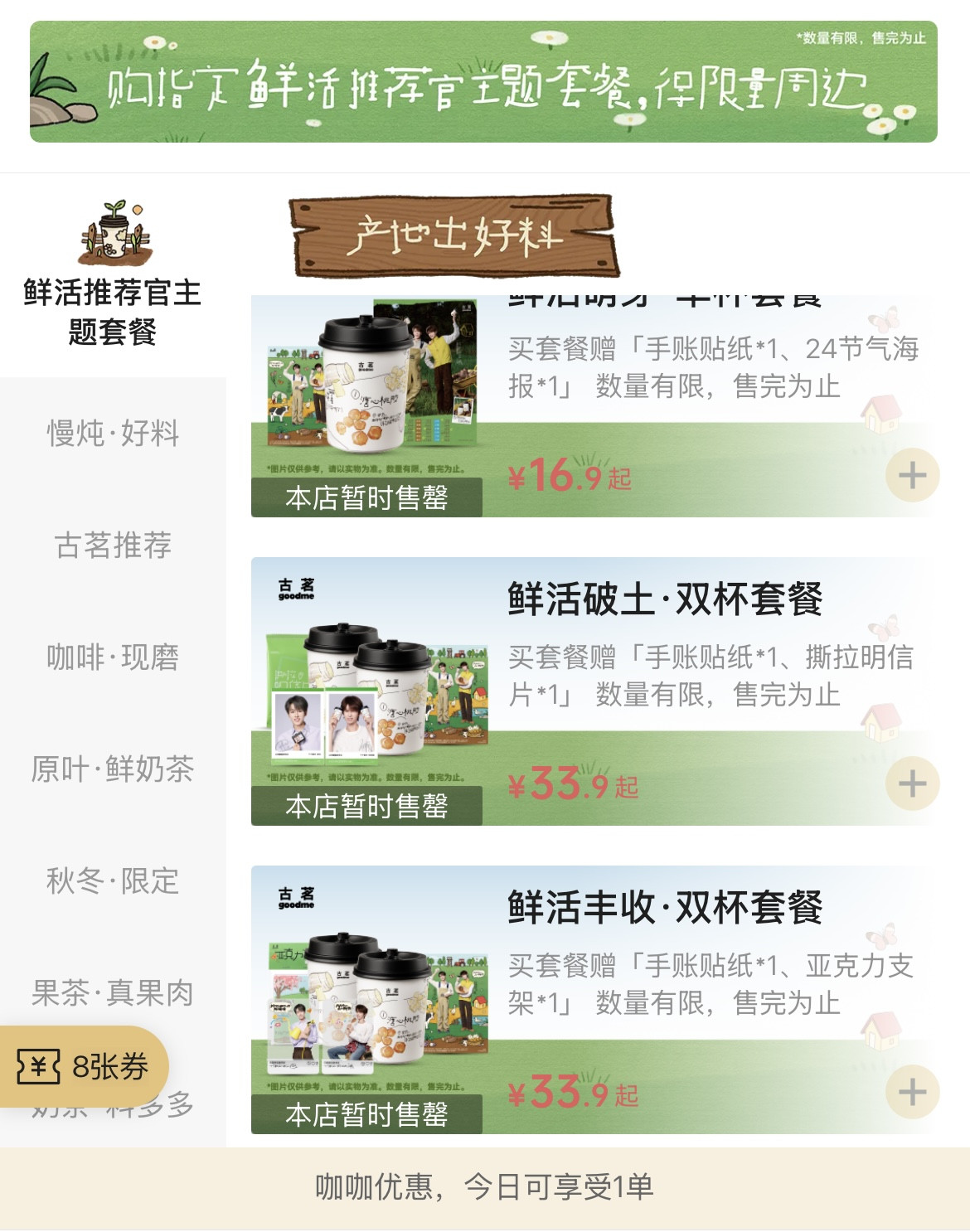Tap the plus icon on the ¥16.9 套餐

pos(912,475)
